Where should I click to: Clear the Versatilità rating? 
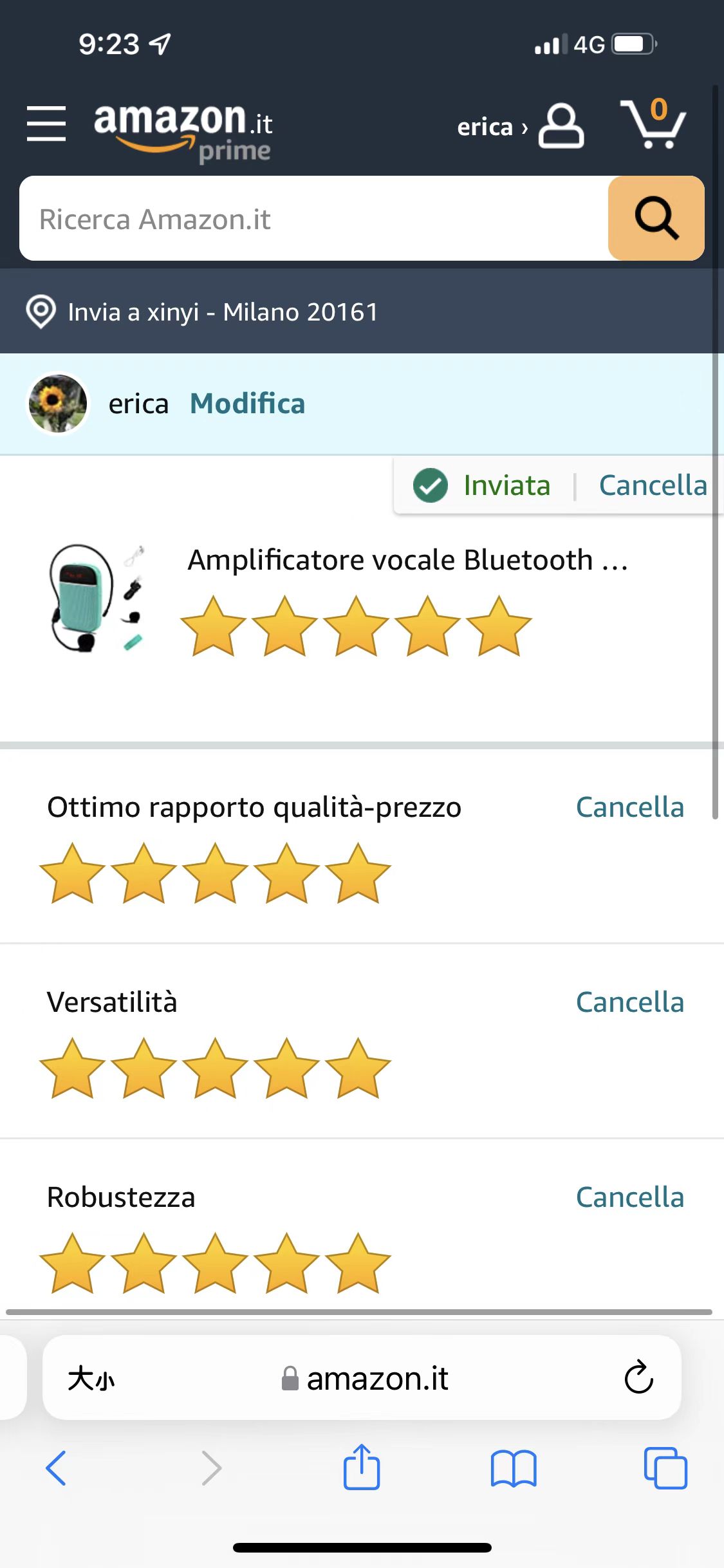pos(629,1002)
